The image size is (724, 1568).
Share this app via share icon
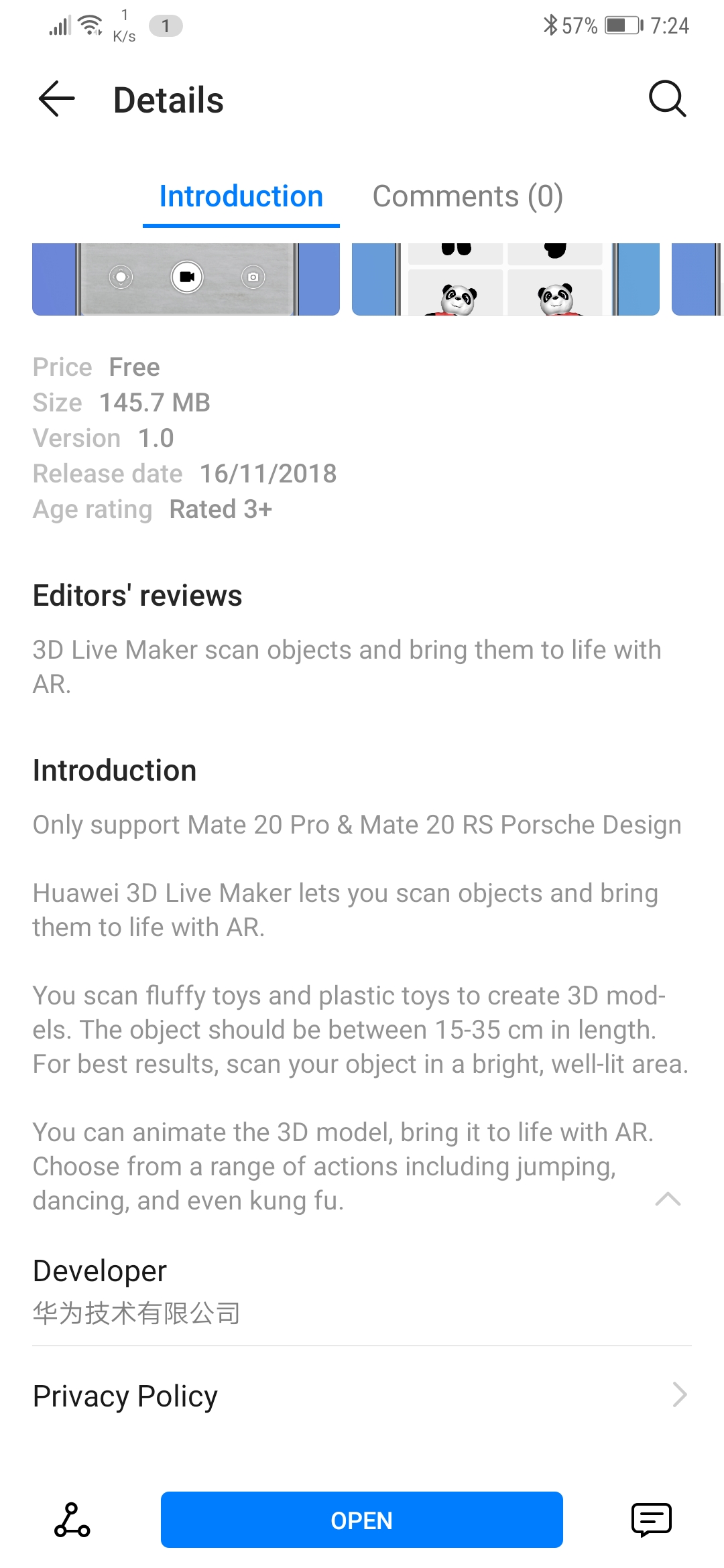tap(72, 1520)
